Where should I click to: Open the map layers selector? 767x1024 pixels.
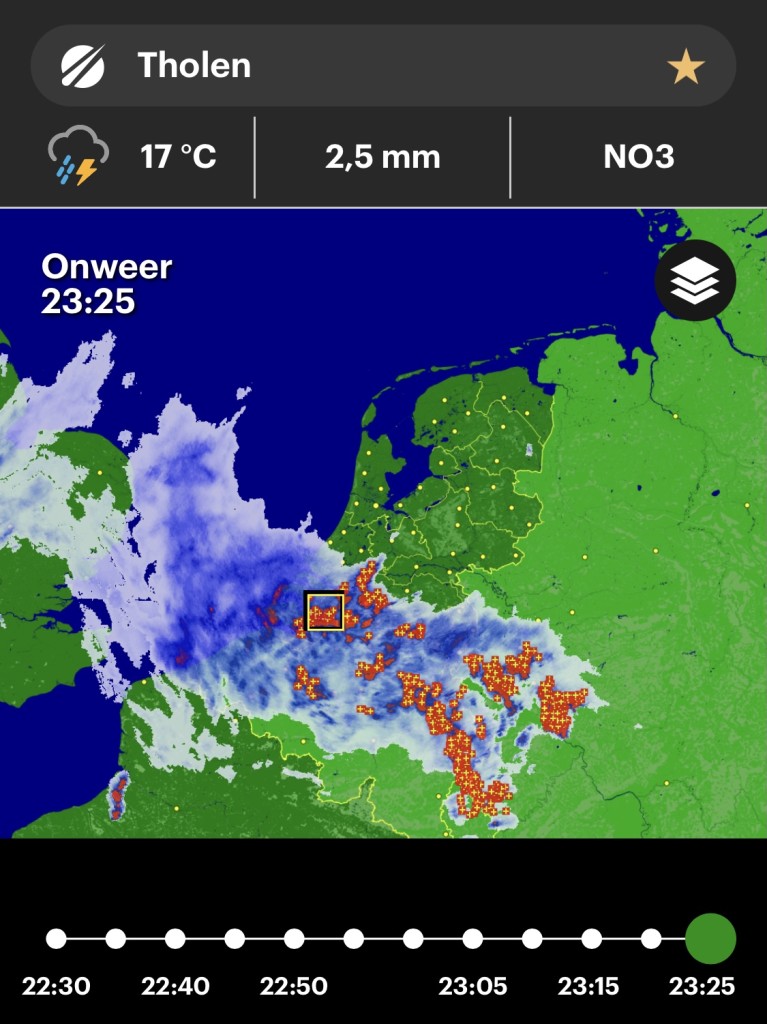pos(695,280)
